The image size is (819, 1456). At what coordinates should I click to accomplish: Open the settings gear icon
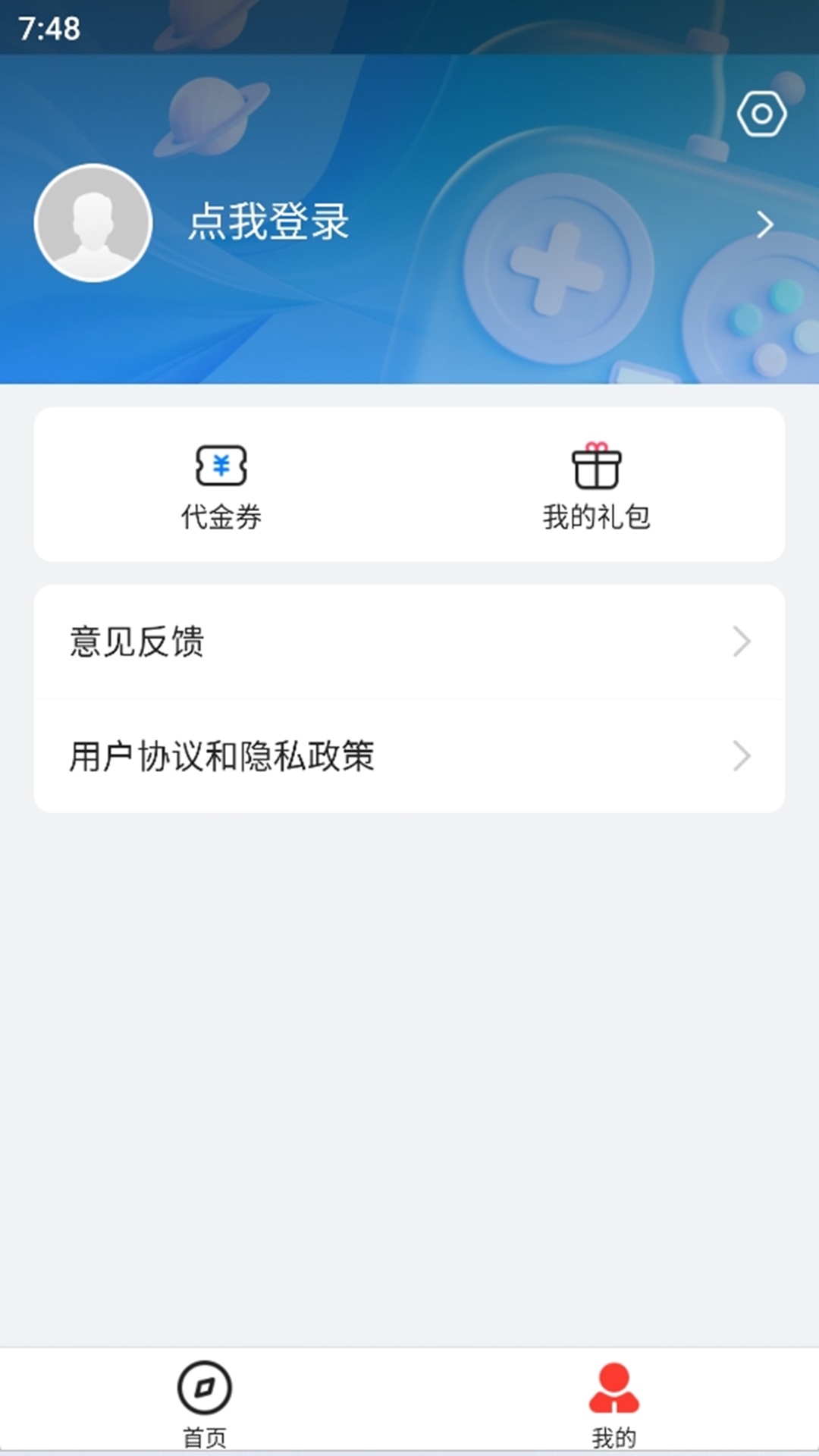761,112
